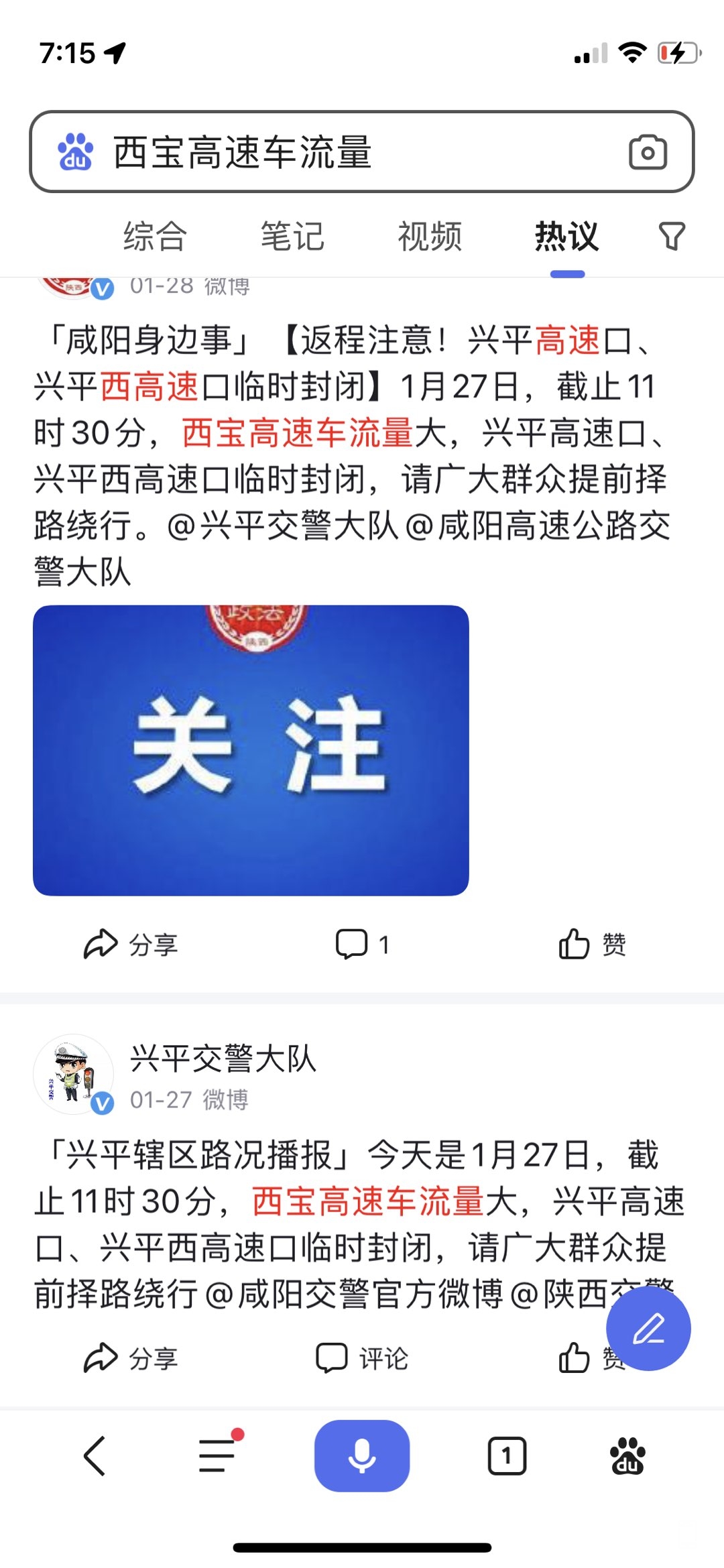Screen dimensions: 724x1568
Task: Start voice search with the microphone
Action: [362, 1455]
